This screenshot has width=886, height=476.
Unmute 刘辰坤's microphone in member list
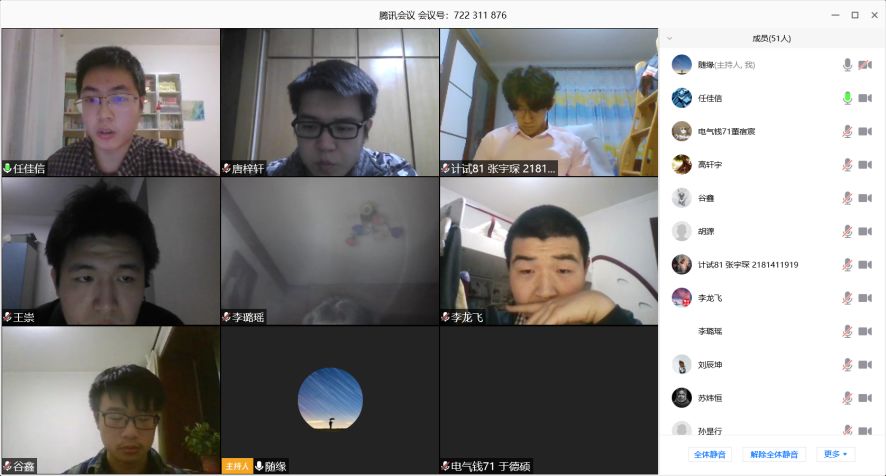click(x=847, y=364)
